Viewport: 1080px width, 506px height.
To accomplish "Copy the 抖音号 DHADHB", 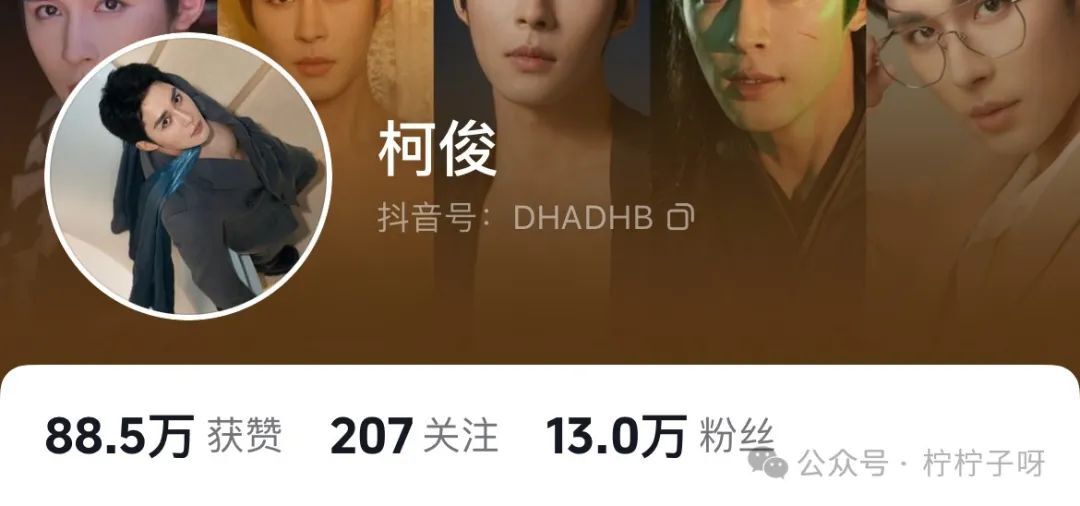I will [x=681, y=217].
